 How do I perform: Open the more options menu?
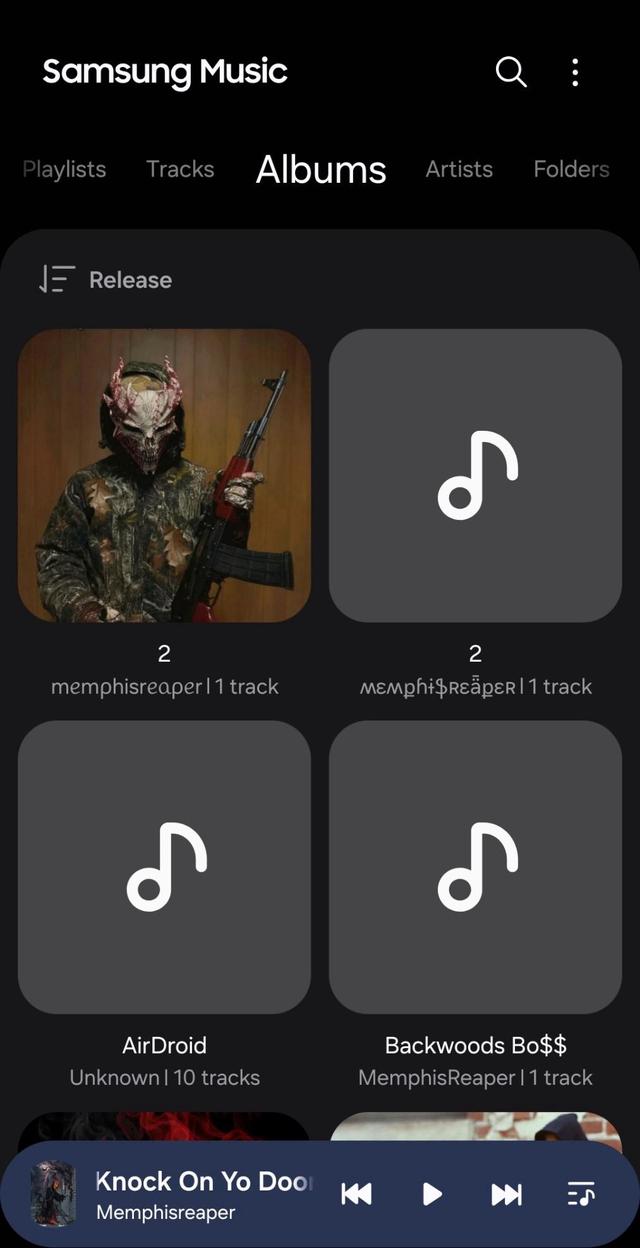coord(575,72)
